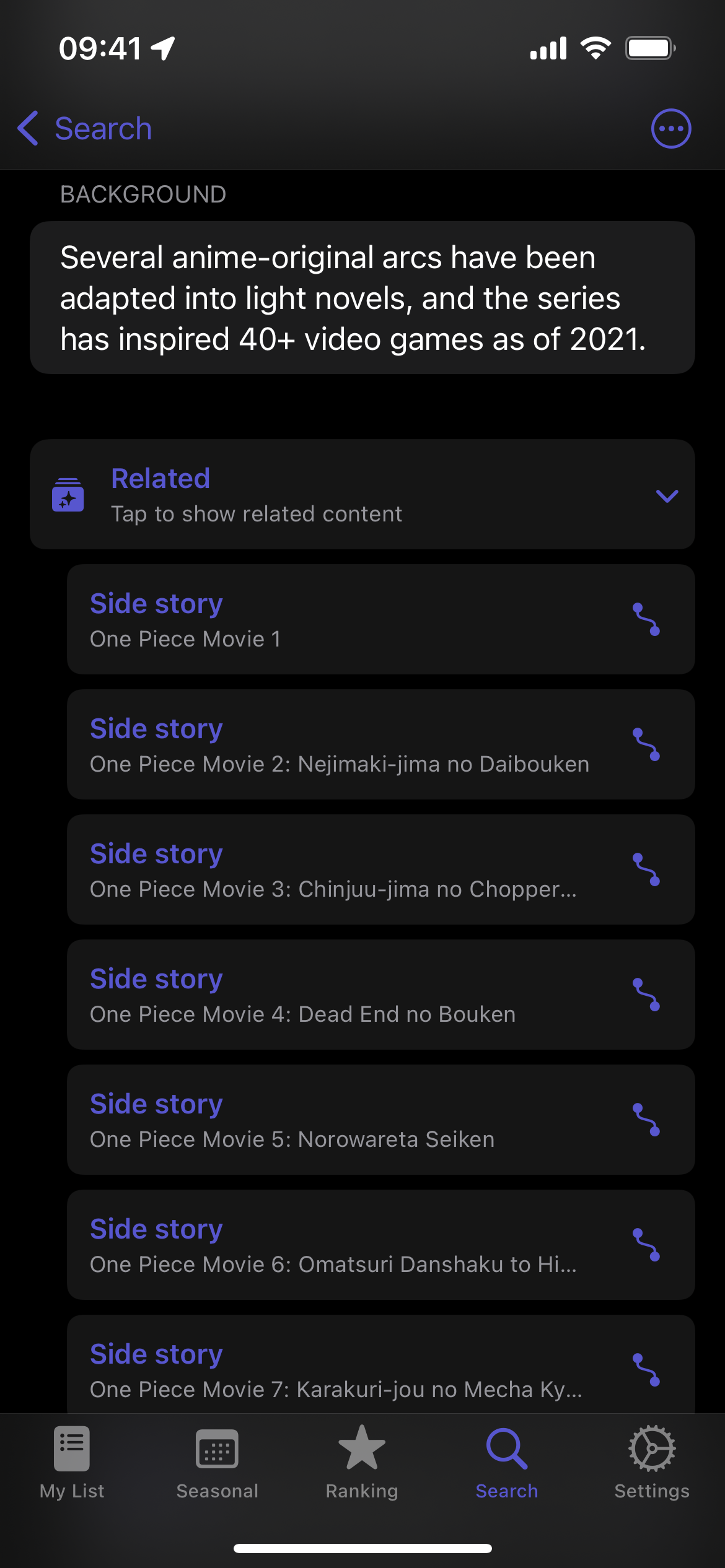725x1568 pixels.
Task: Select the Search tab
Action: (x=507, y=1461)
